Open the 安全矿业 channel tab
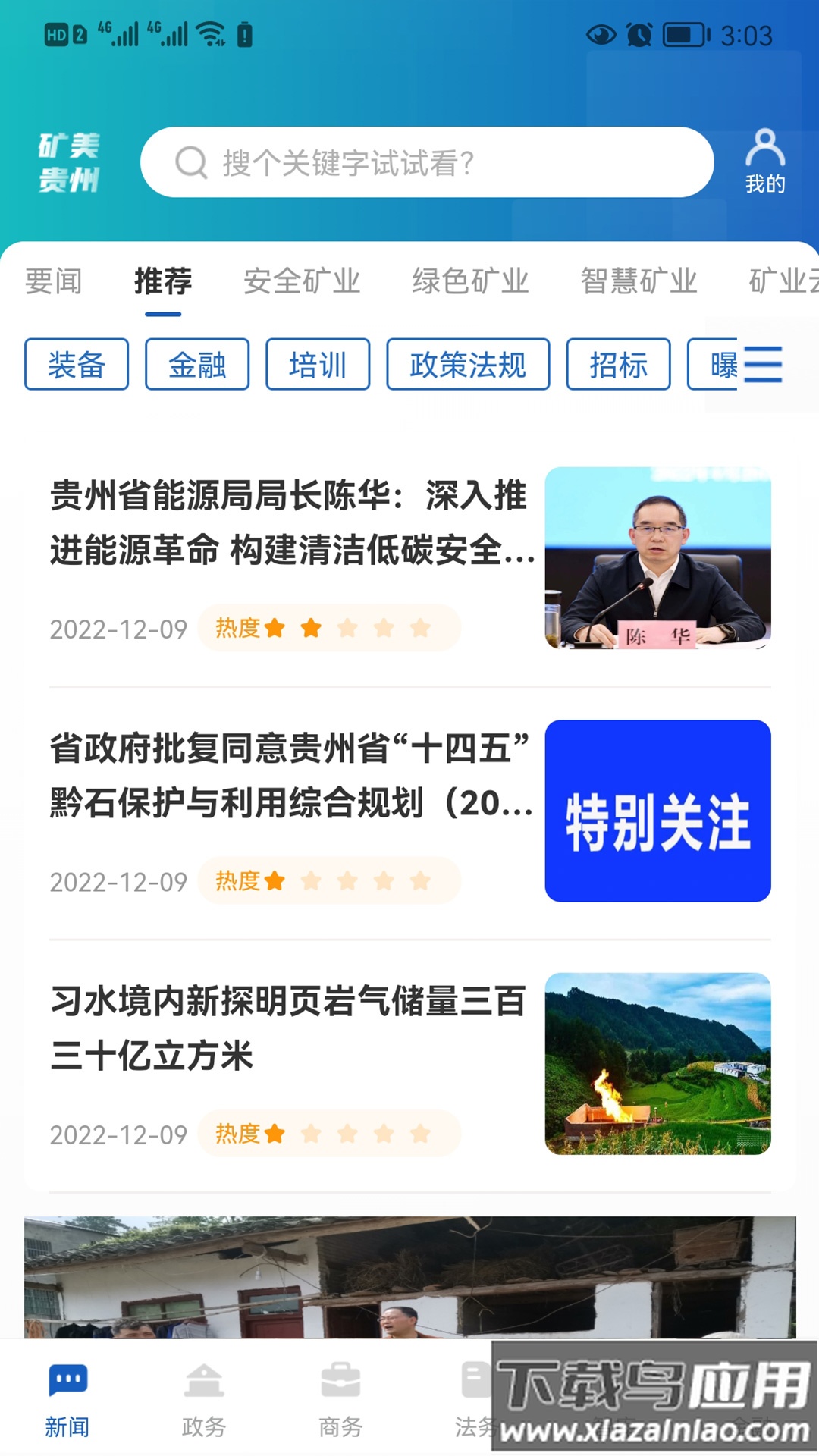 pyautogui.click(x=301, y=280)
